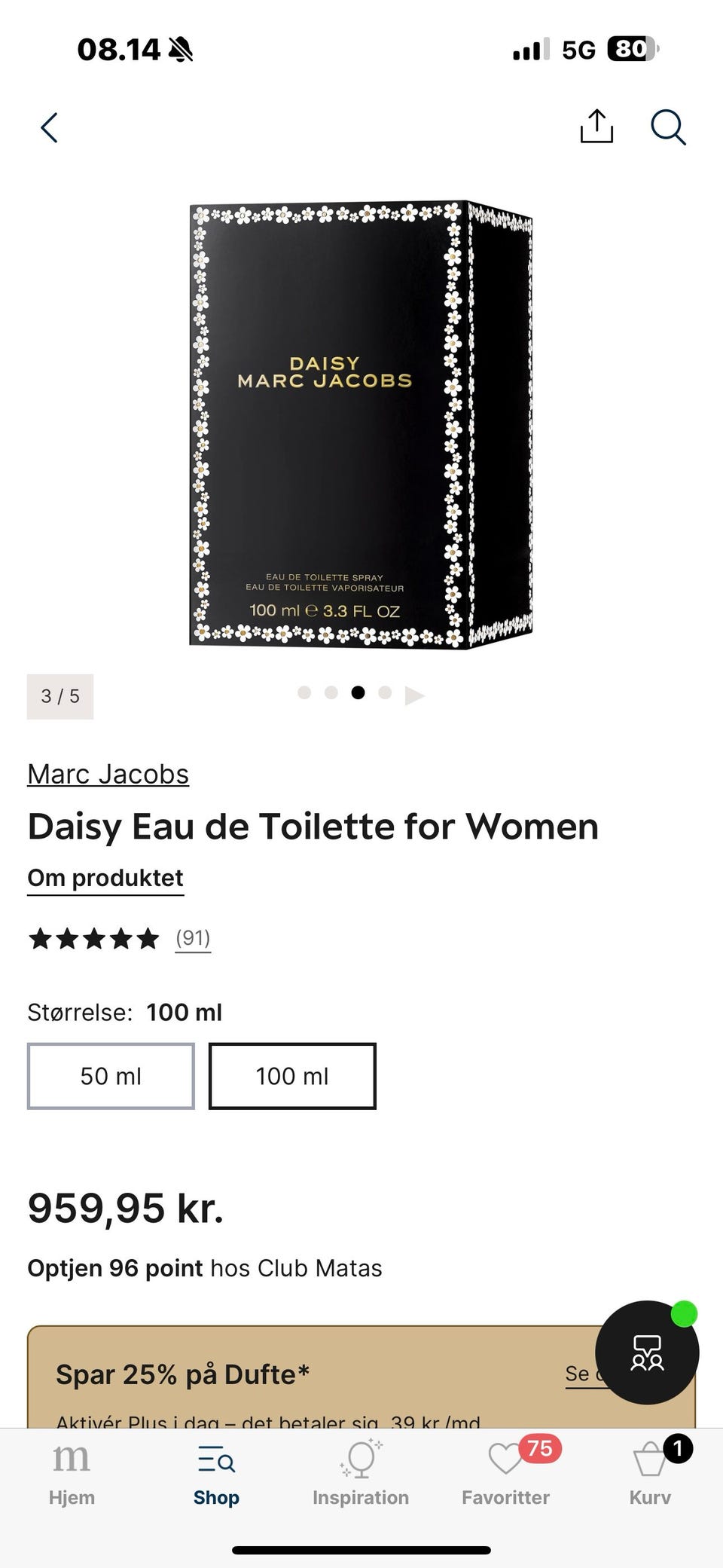Viewport: 723px width, 1568px height.
Task: Select the 50 ml size option
Action: [111, 1077]
